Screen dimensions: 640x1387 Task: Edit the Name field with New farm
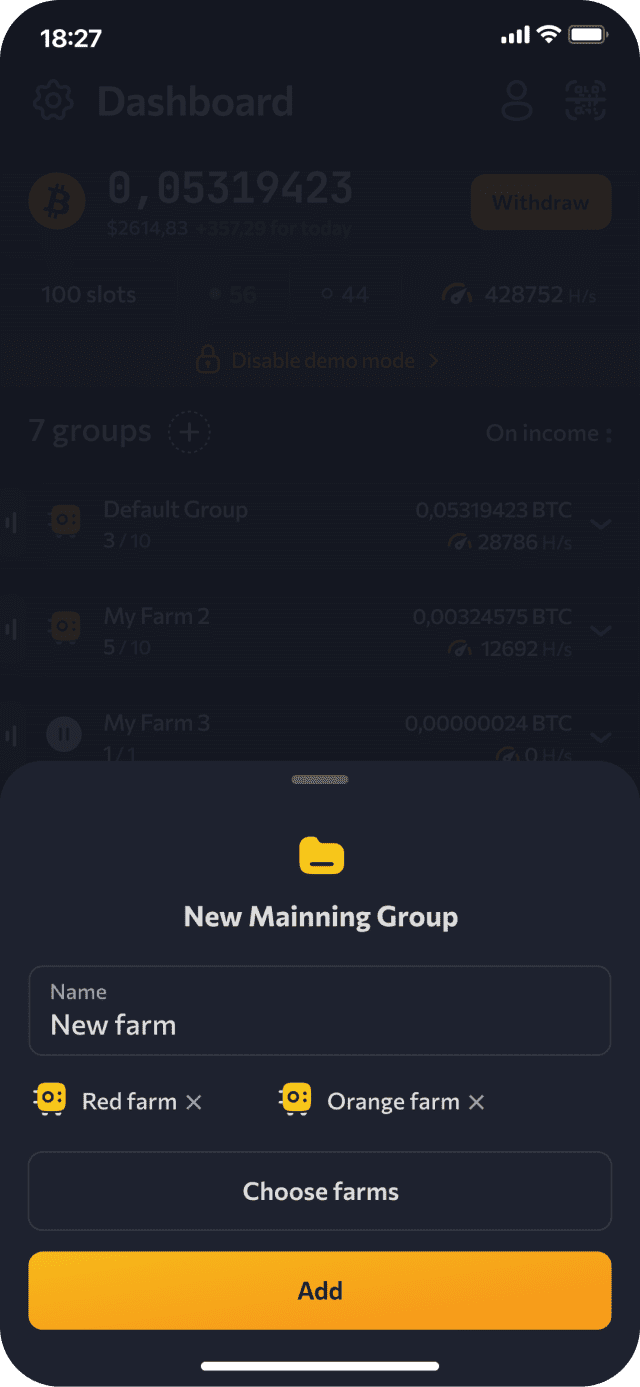pos(320,1010)
